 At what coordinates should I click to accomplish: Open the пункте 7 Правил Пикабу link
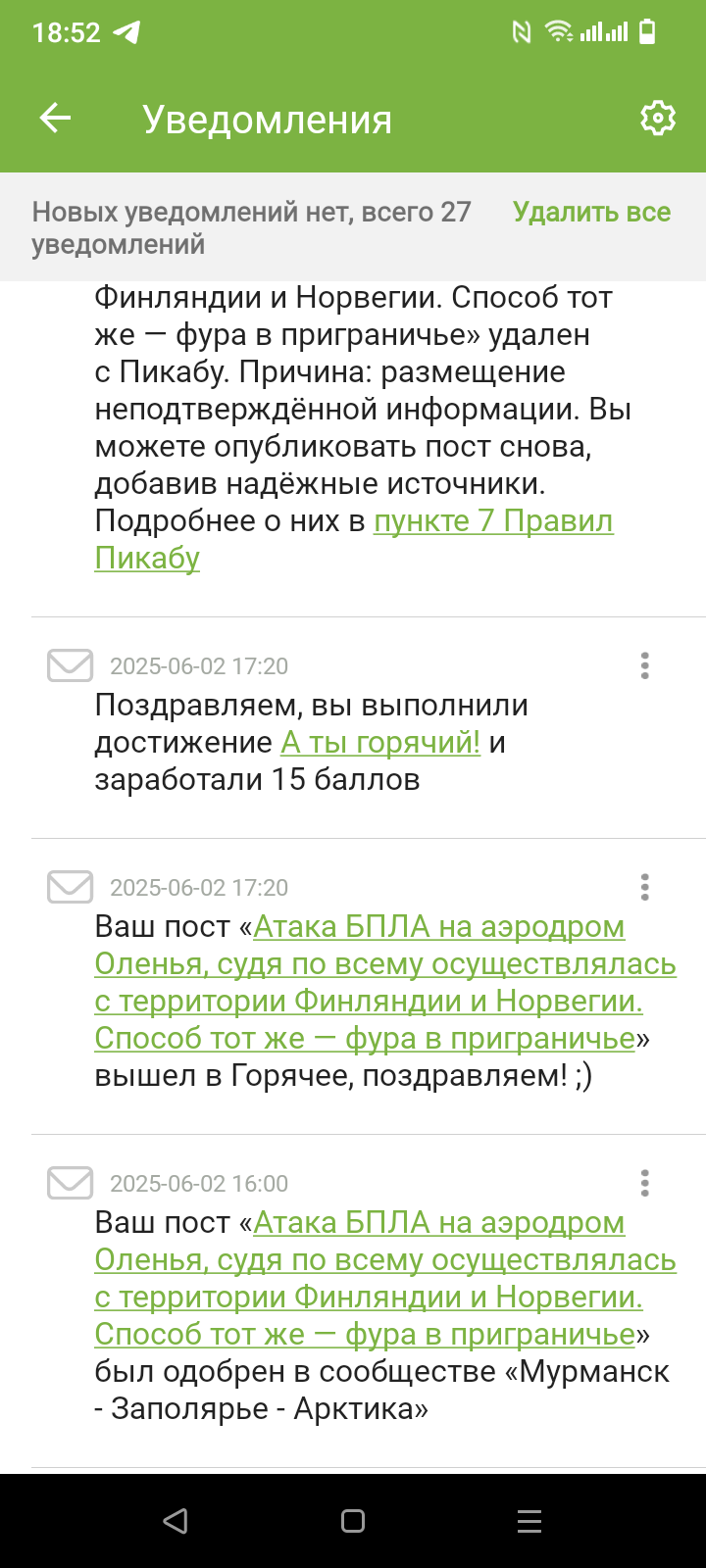point(493,521)
